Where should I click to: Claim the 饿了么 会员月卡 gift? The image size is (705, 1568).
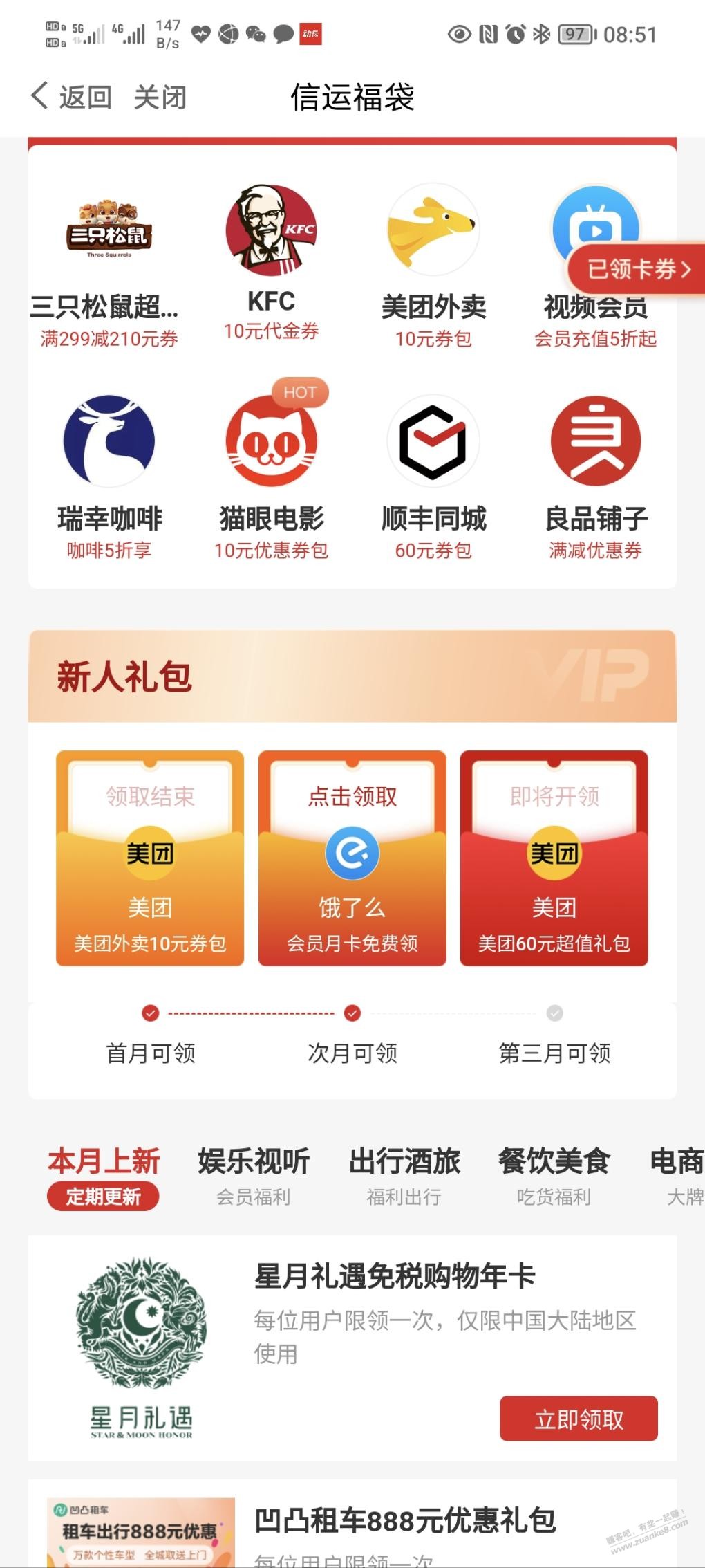(352, 858)
